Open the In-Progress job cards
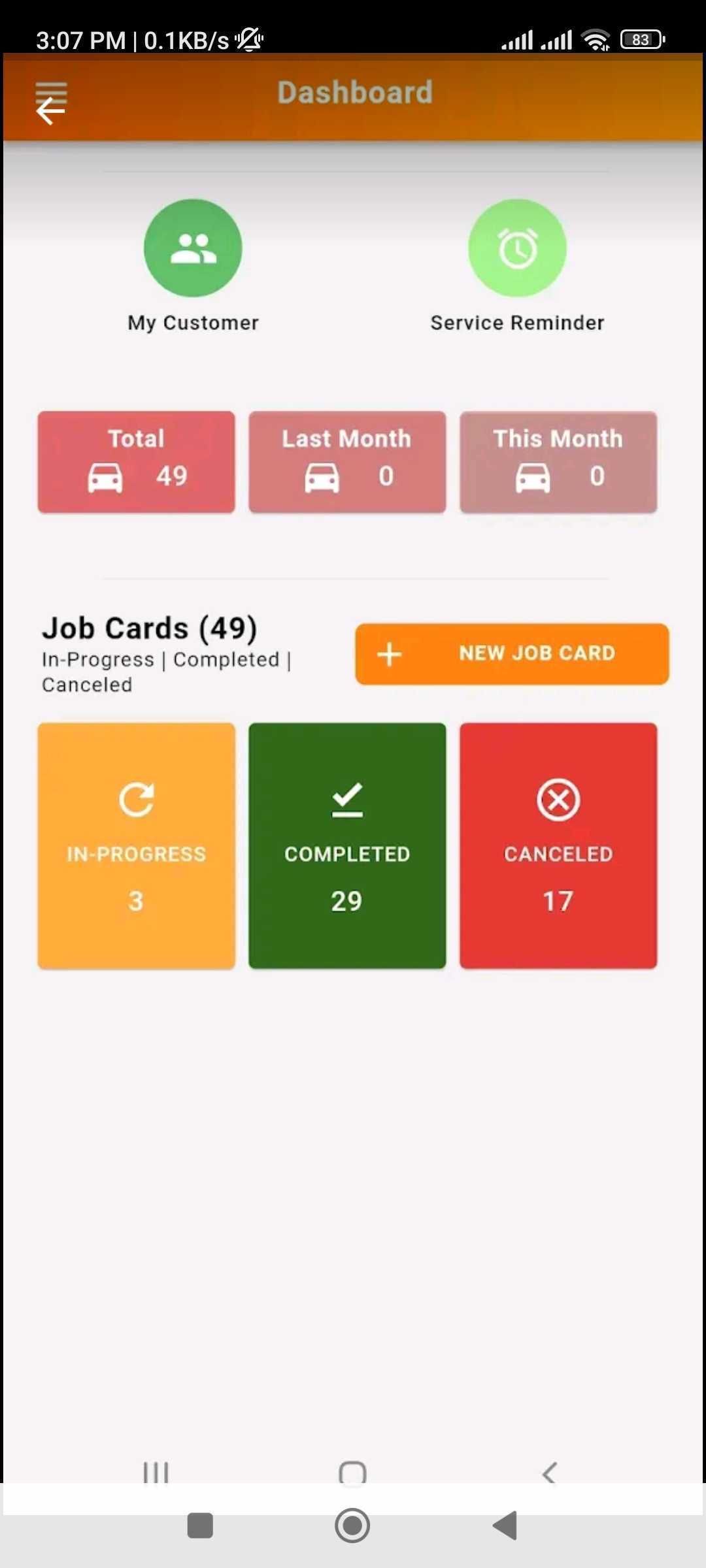The image size is (706, 1568). pyautogui.click(x=136, y=845)
